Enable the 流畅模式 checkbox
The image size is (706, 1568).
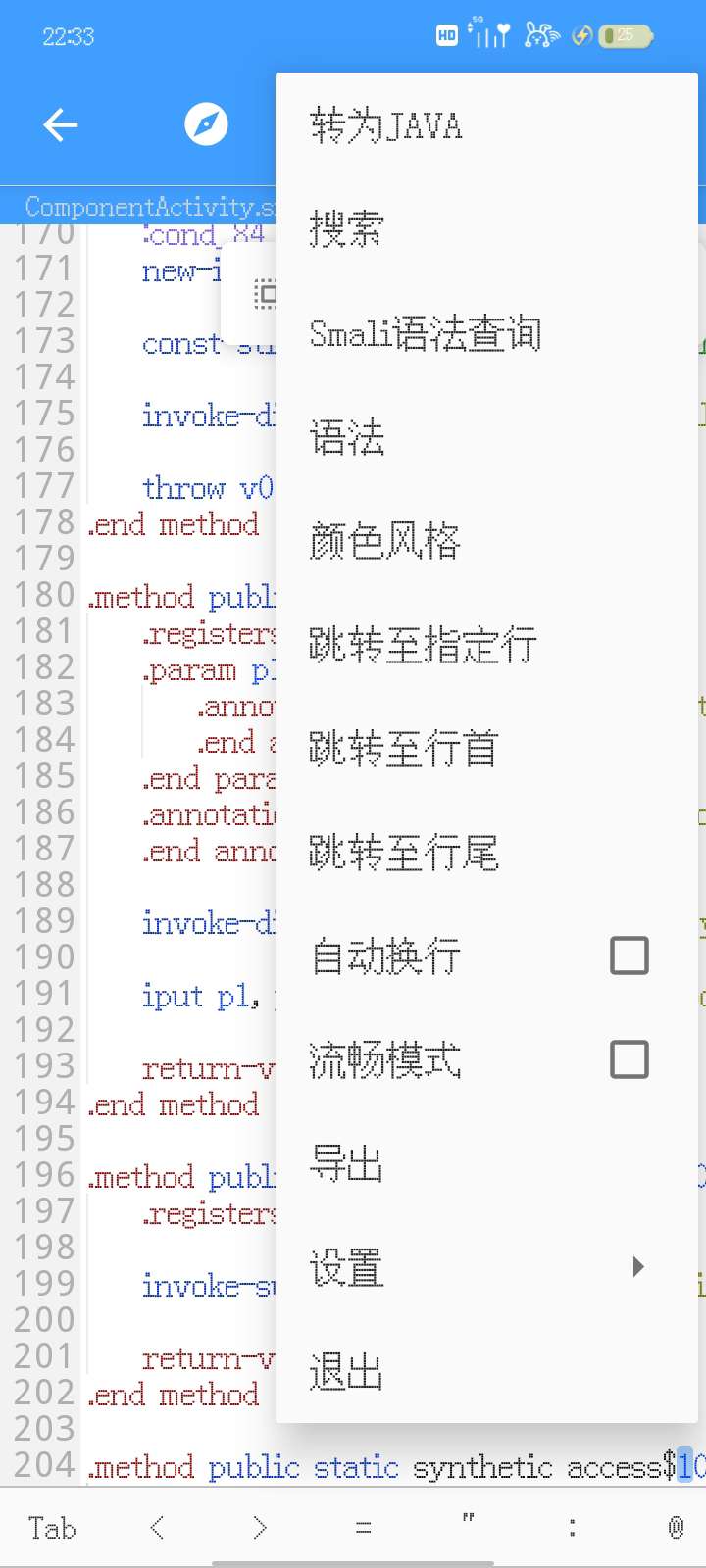tap(629, 1059)
